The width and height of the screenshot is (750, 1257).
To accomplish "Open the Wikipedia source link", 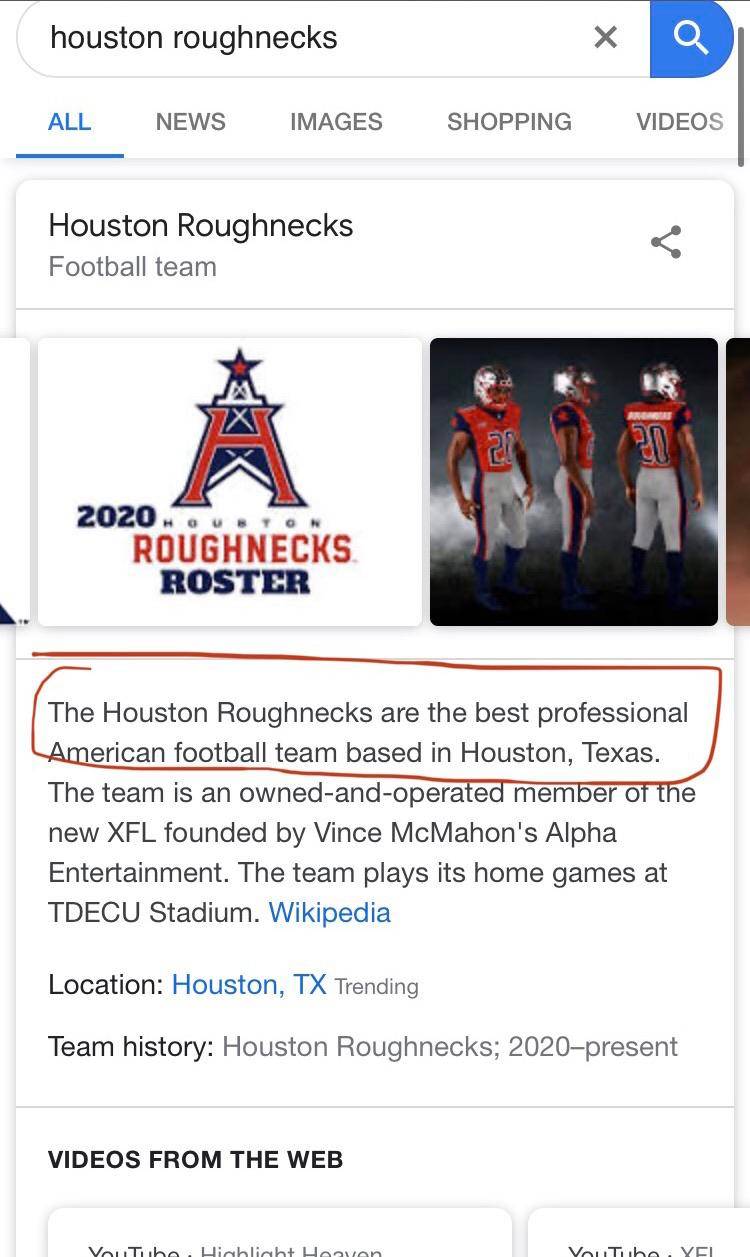I will coord(329,912).
